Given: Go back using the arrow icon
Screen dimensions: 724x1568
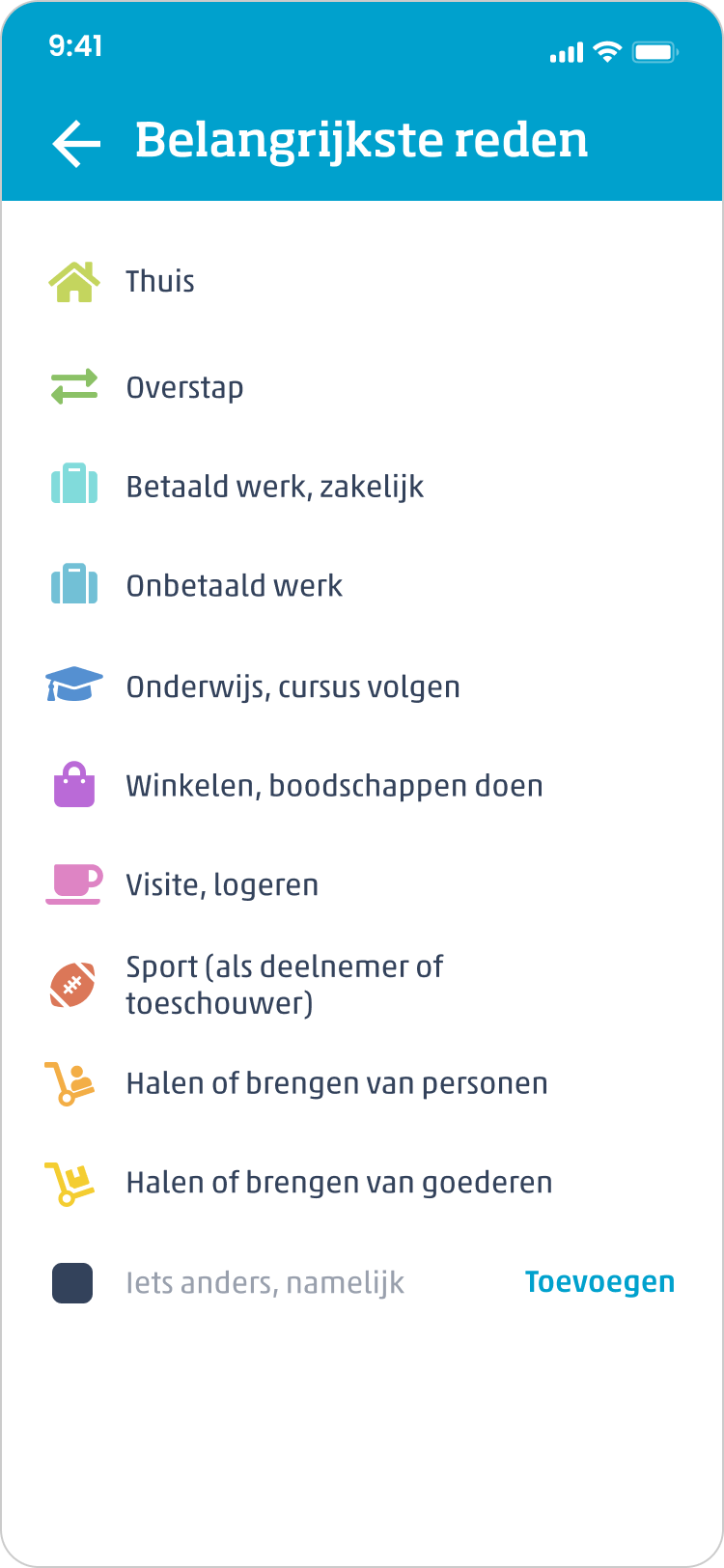Looking at the screenshot, I should (x=76, y=144).
